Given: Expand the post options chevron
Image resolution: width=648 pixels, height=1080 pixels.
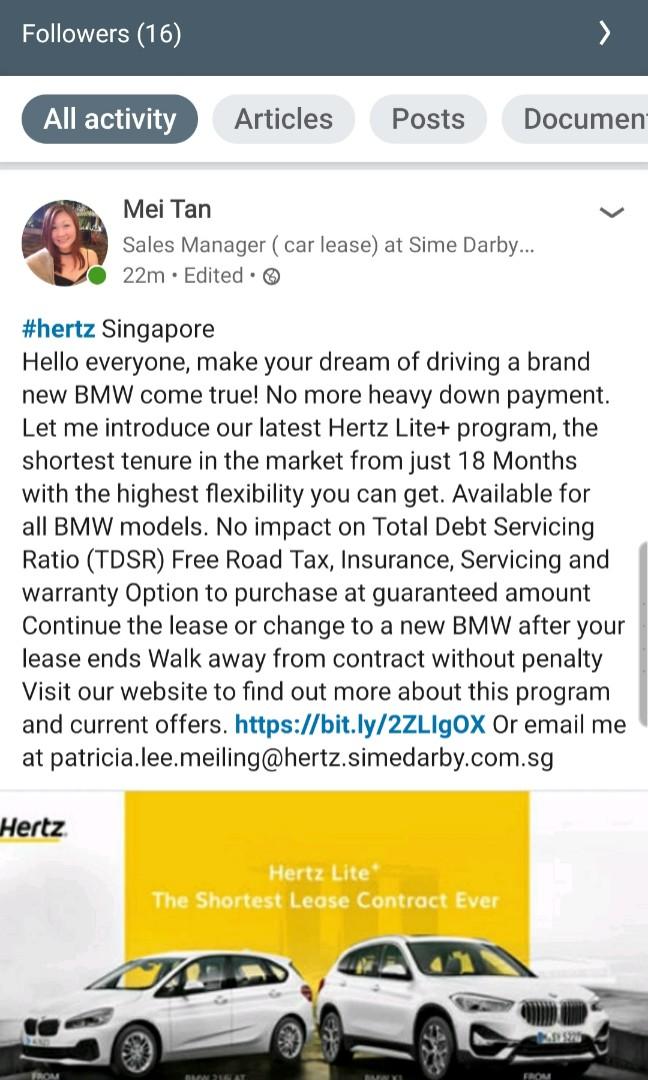Looking at the screenshot, I should (x=610, y=212).
